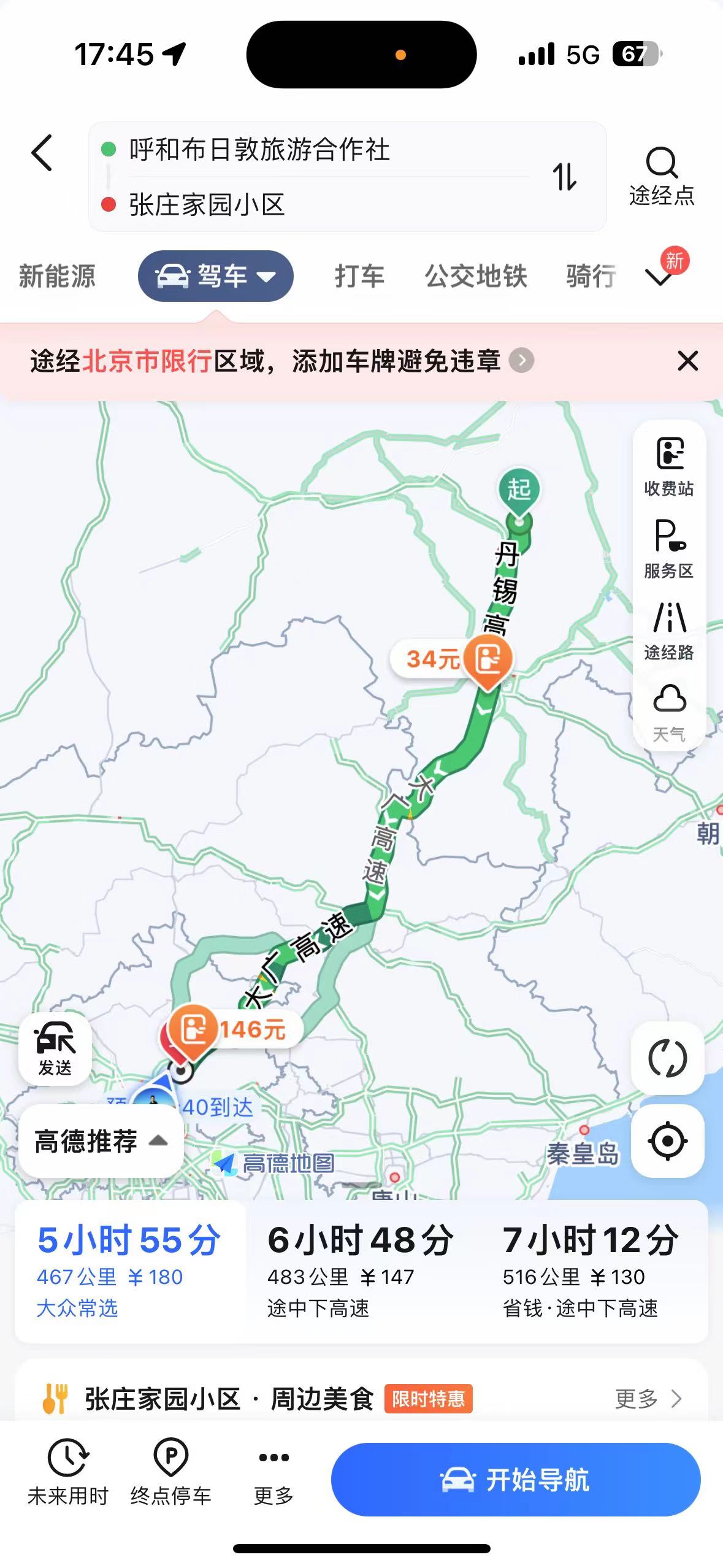Switch to the 公交地铁 tab
Viewport: 723px width, 1568px height.
coord(476,276)
